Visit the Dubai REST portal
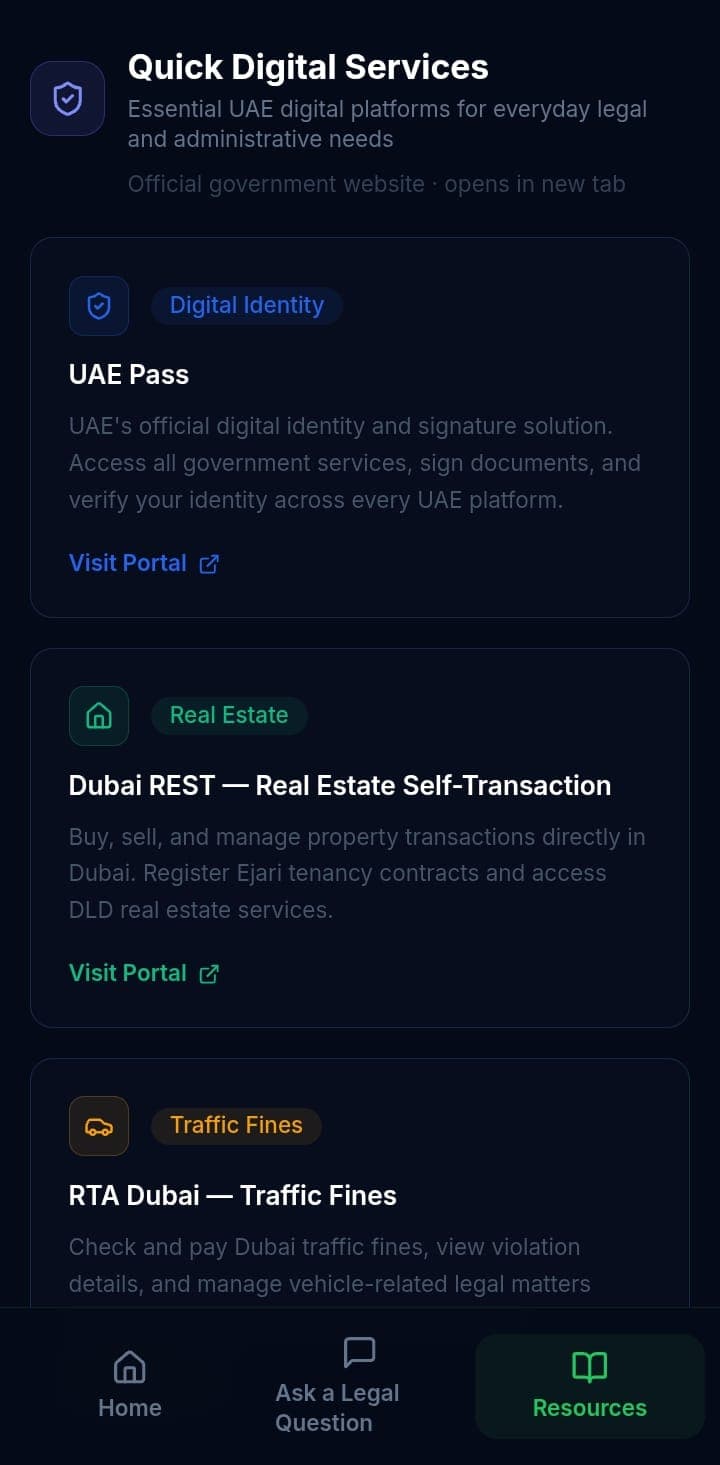 [143, 973]
